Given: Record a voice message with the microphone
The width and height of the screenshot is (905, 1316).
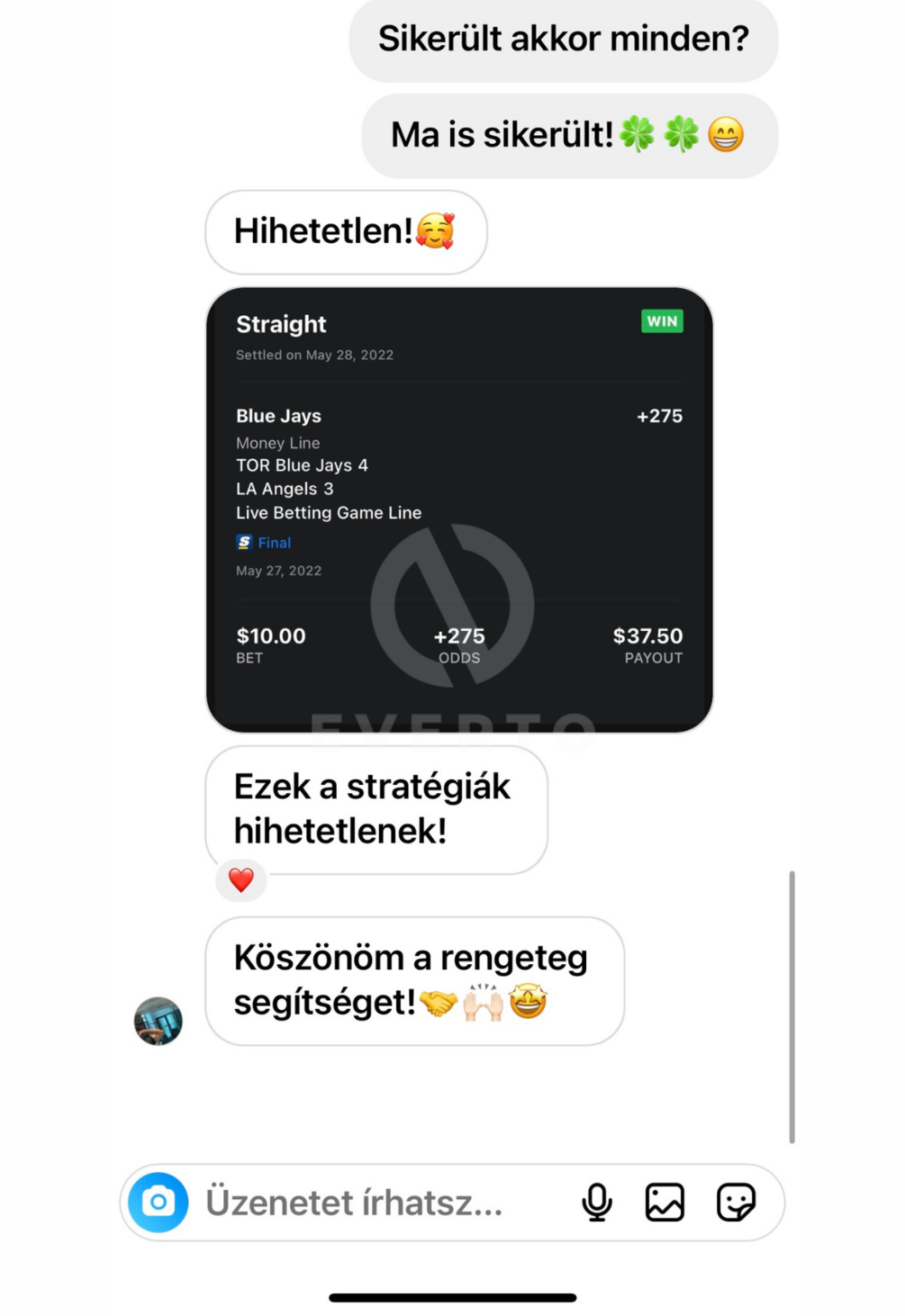Looking at the screenshot, I should pyautogui.click(x=596, y=1202).
